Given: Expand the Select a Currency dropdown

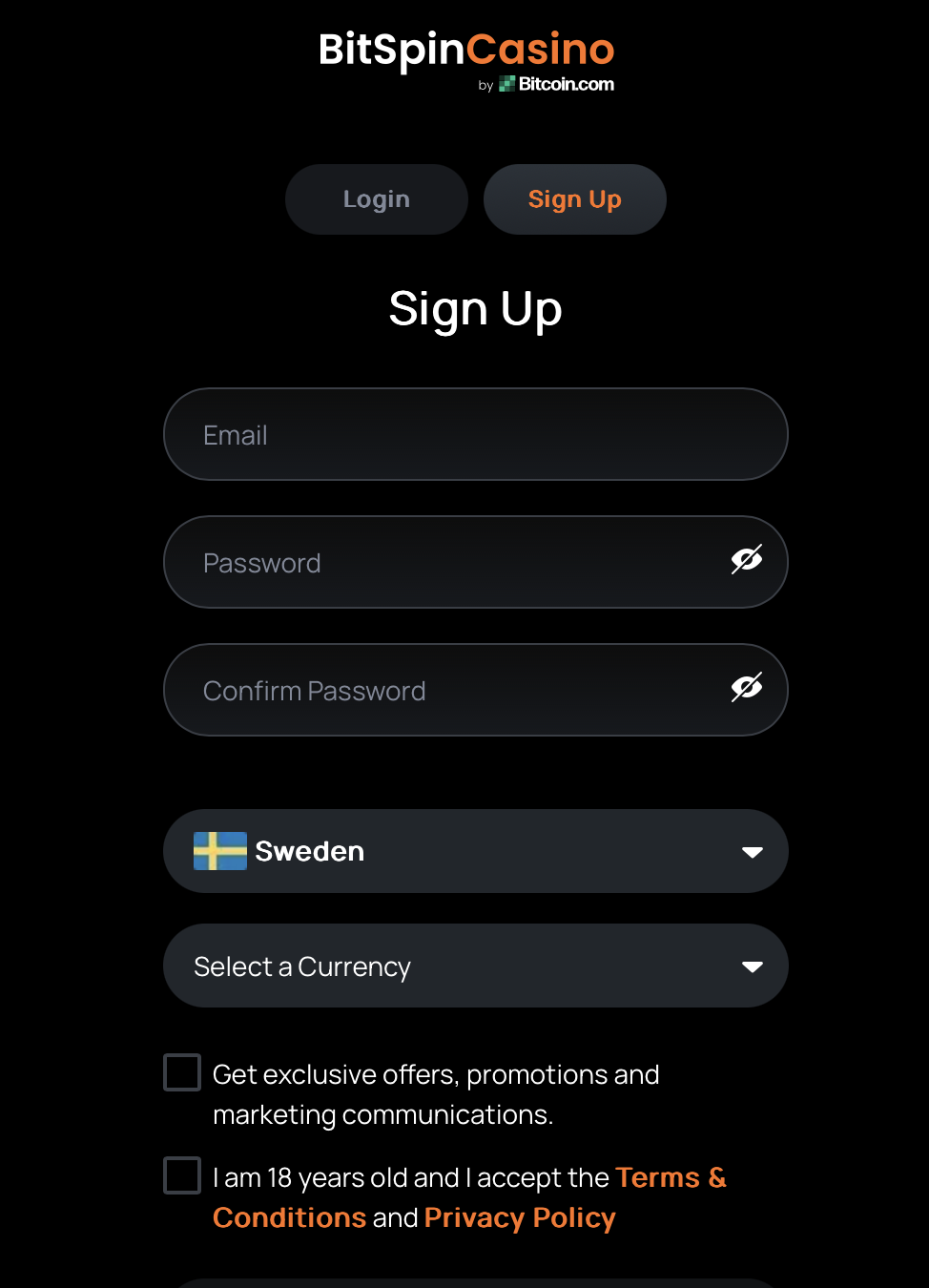Looking at the screenshot, I should point(475,966).
